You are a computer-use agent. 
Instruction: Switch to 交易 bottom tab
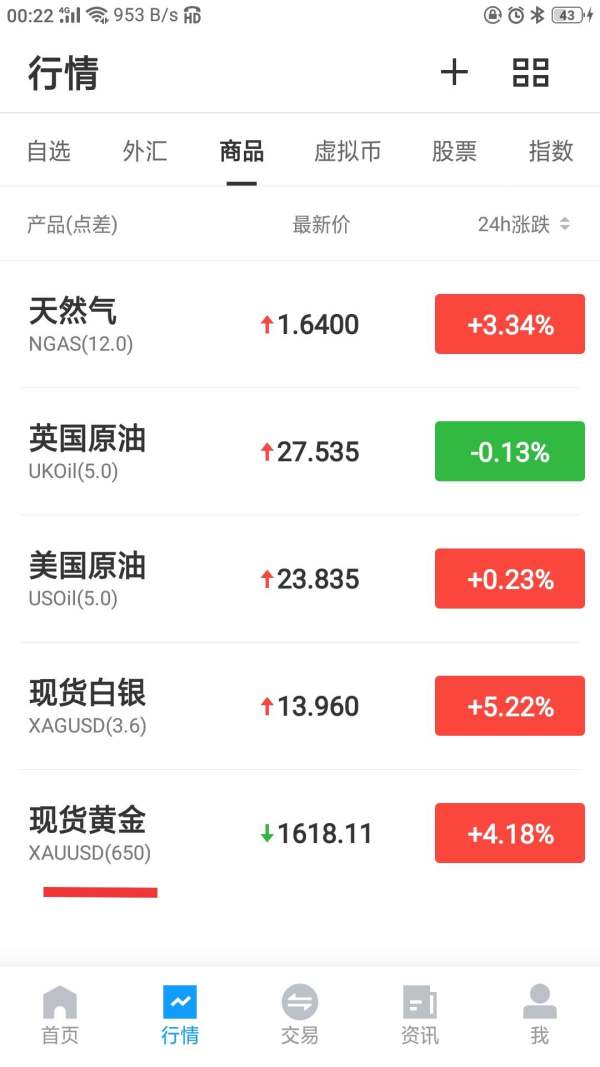(300, 1015)
